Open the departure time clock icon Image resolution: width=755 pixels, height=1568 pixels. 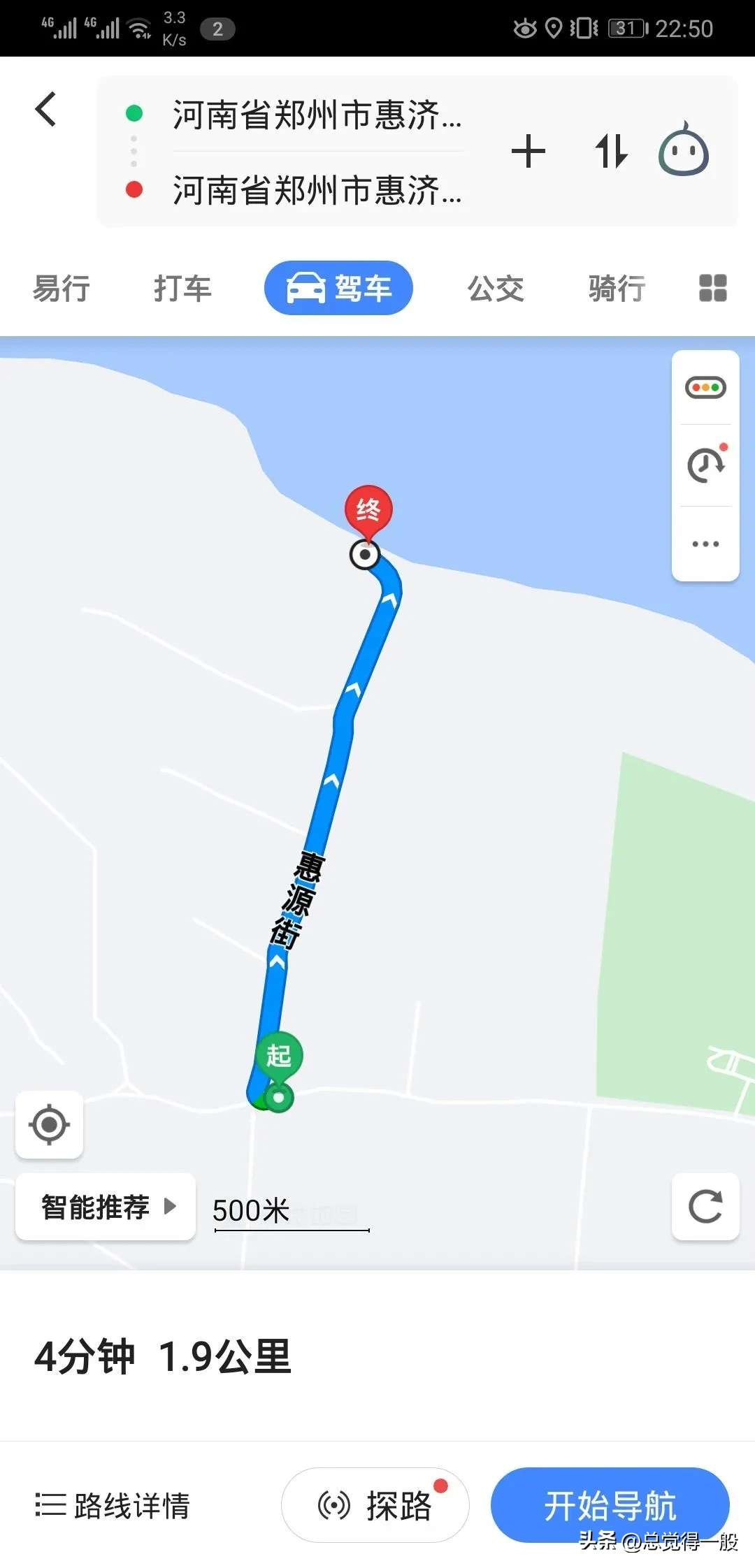click(705, 465)
